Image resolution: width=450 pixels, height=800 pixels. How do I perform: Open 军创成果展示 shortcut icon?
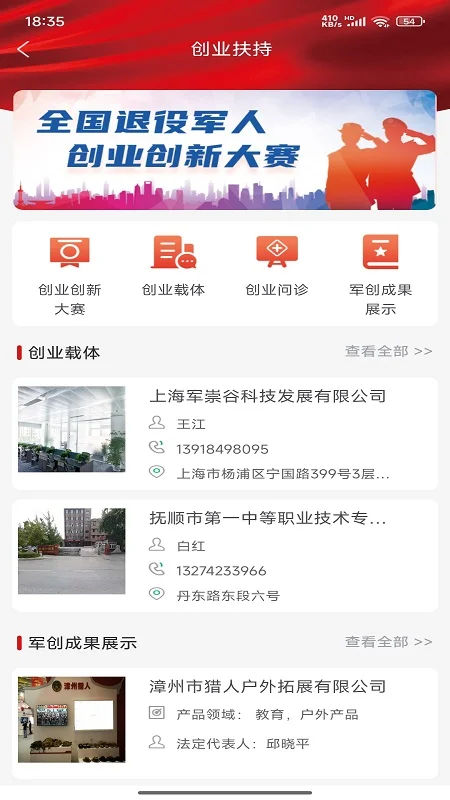pos(381,252)
